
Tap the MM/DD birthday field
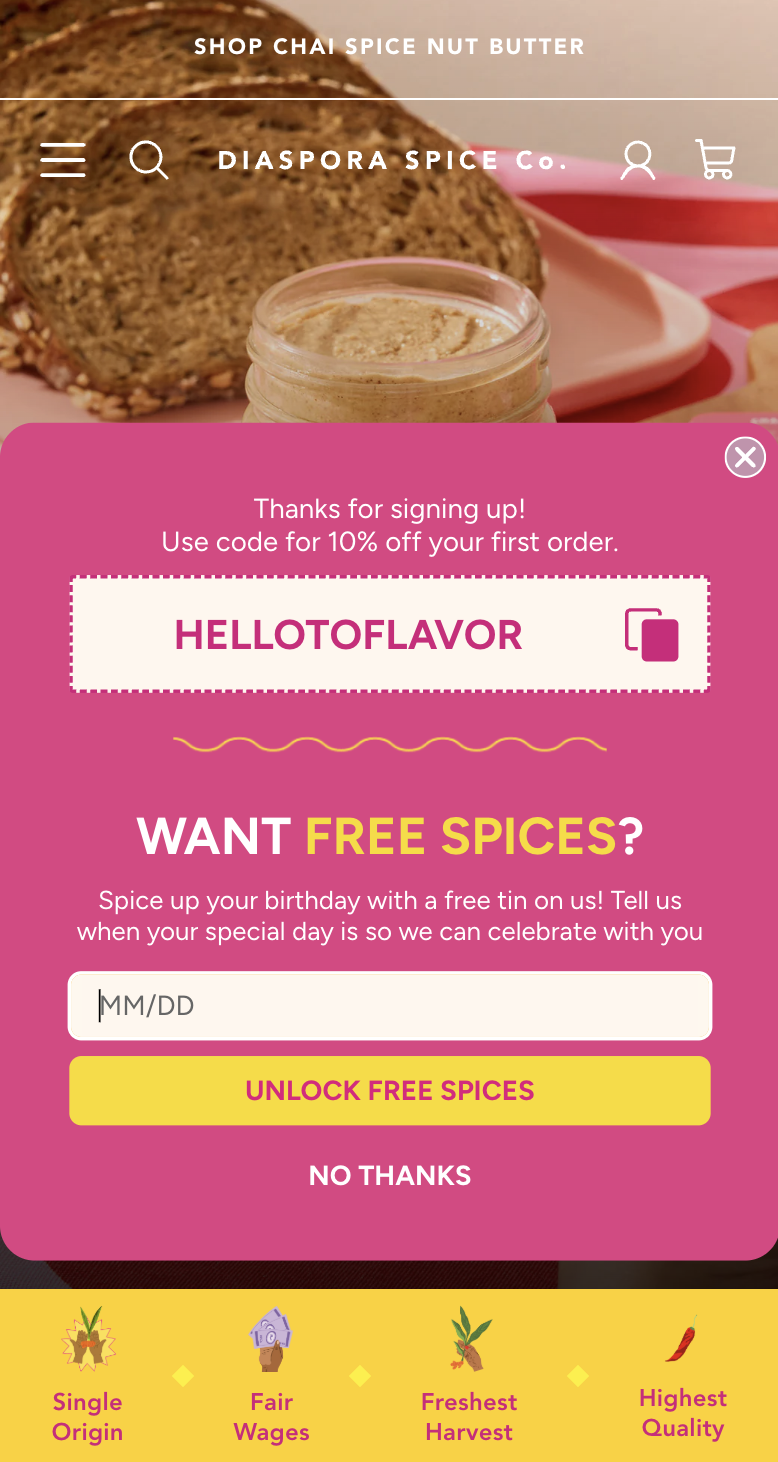390,1006
